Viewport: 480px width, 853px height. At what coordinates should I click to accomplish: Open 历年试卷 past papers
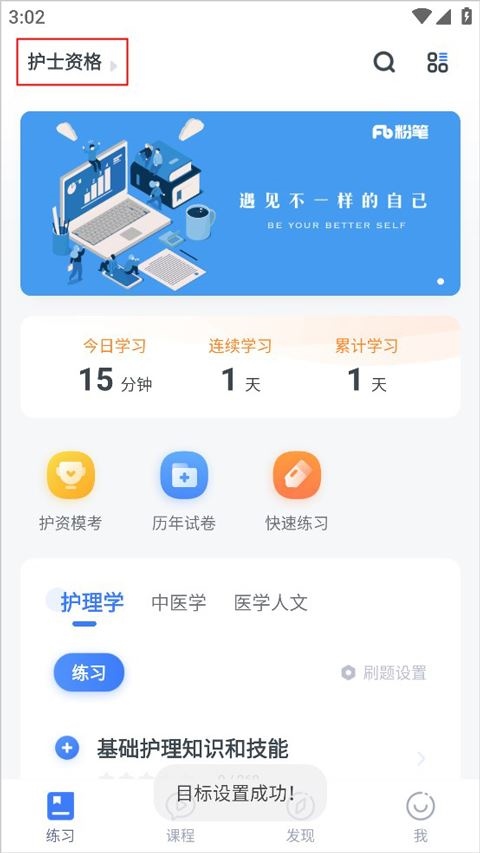[x=184, y=492]
